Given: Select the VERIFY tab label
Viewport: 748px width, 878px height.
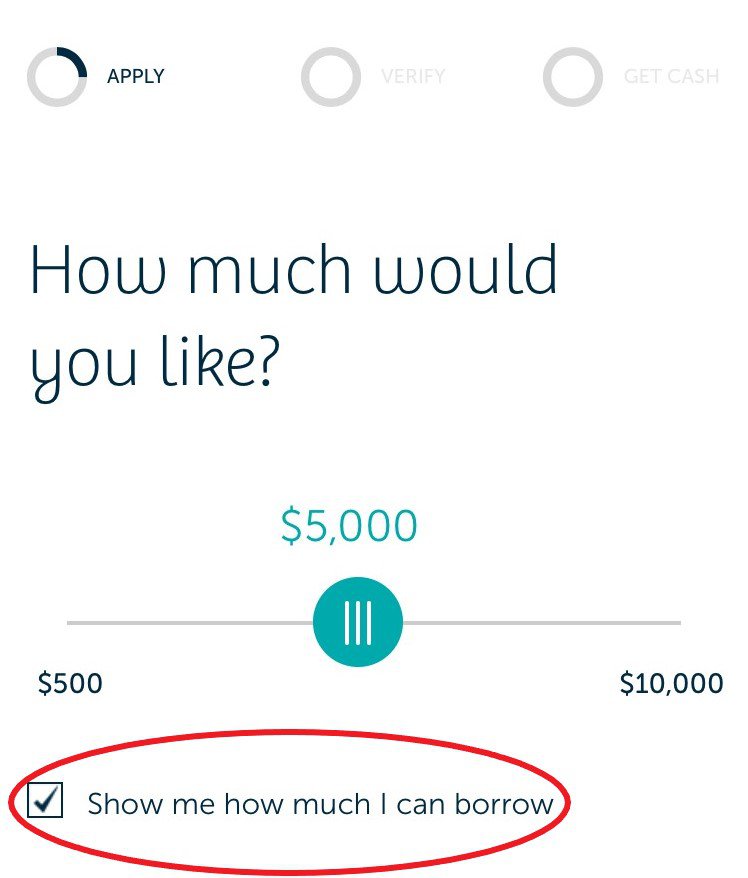Looking at the screenshot, I should coord(413,76).
